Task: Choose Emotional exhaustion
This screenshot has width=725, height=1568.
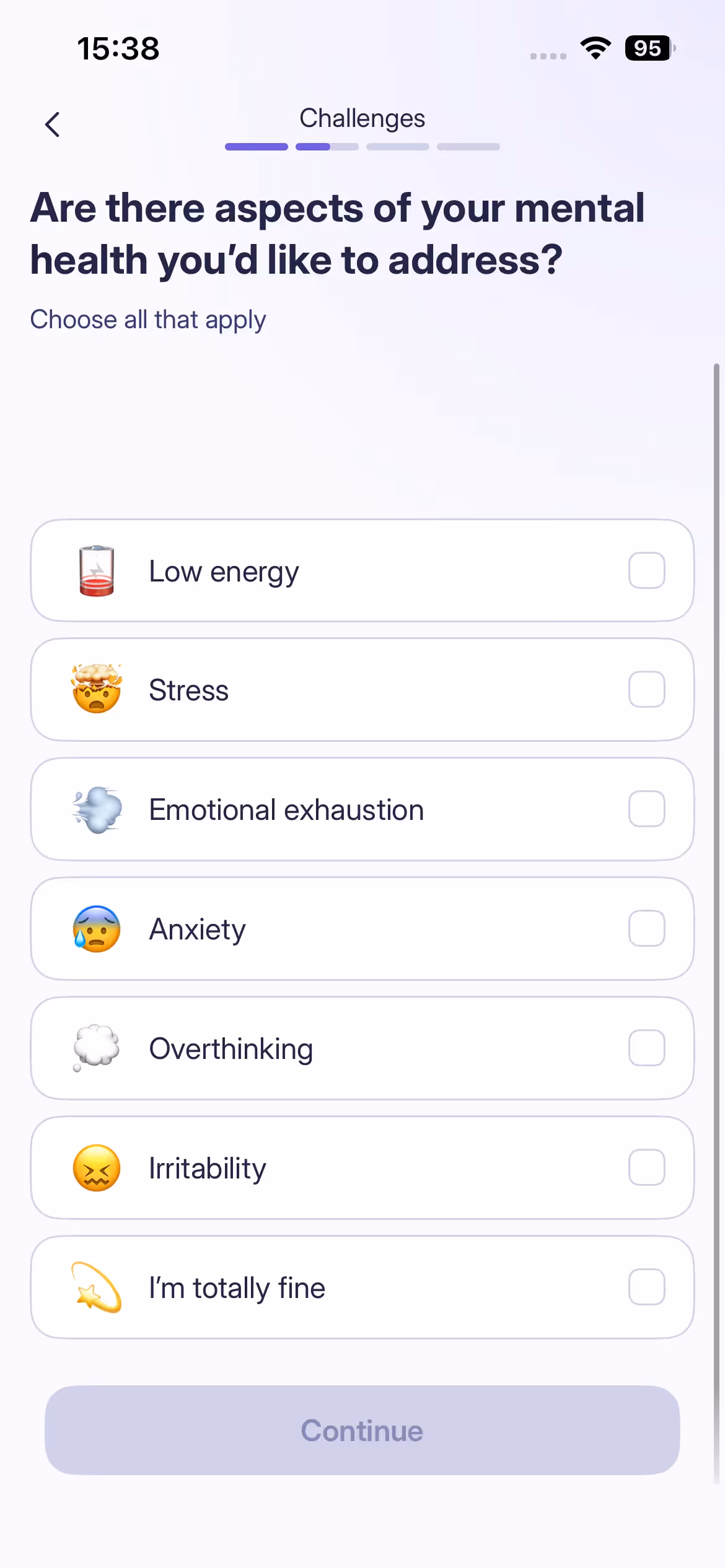Action: pyautogui.click(x=362, y=809)
